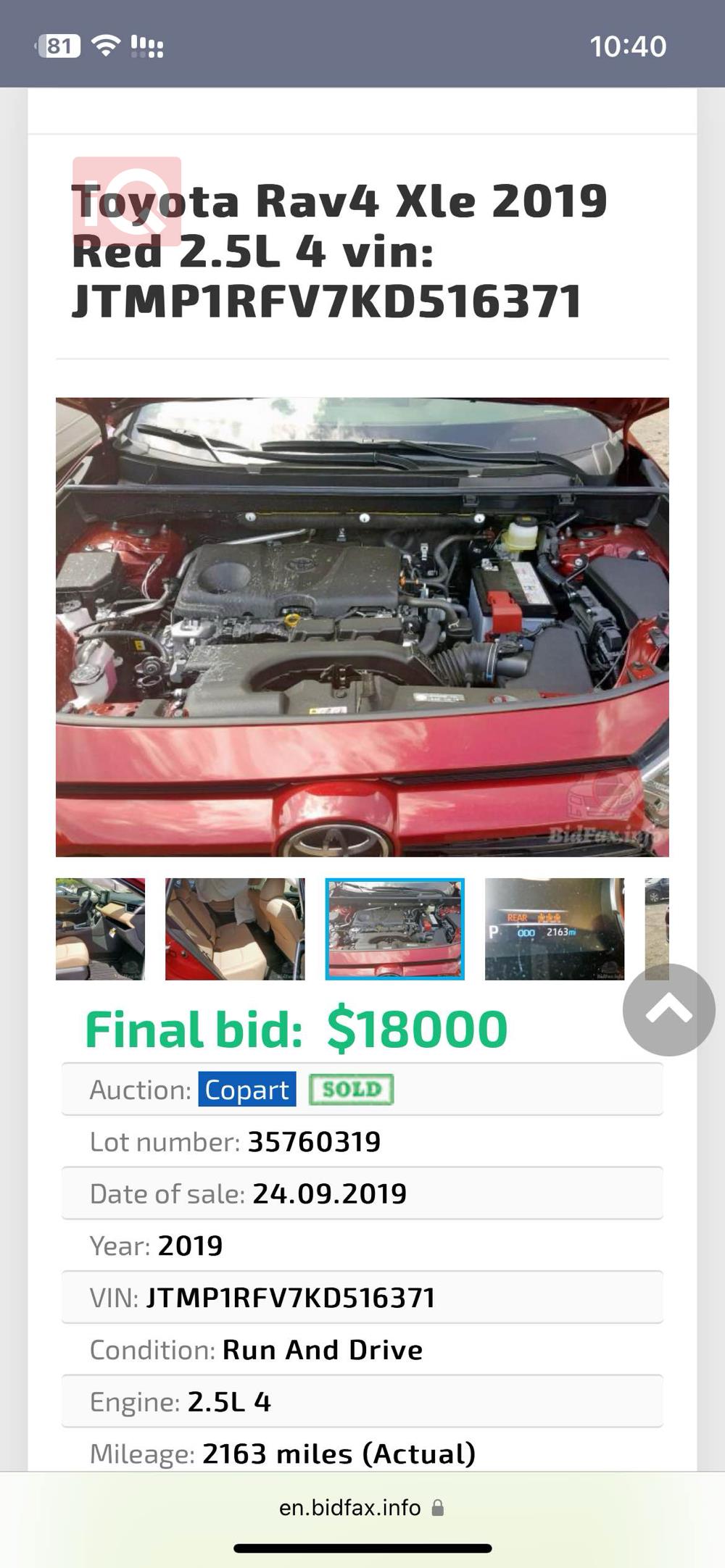Select the odometer 2163 mi thumbnail
725x1568 pixels.
tap(554, 929)
